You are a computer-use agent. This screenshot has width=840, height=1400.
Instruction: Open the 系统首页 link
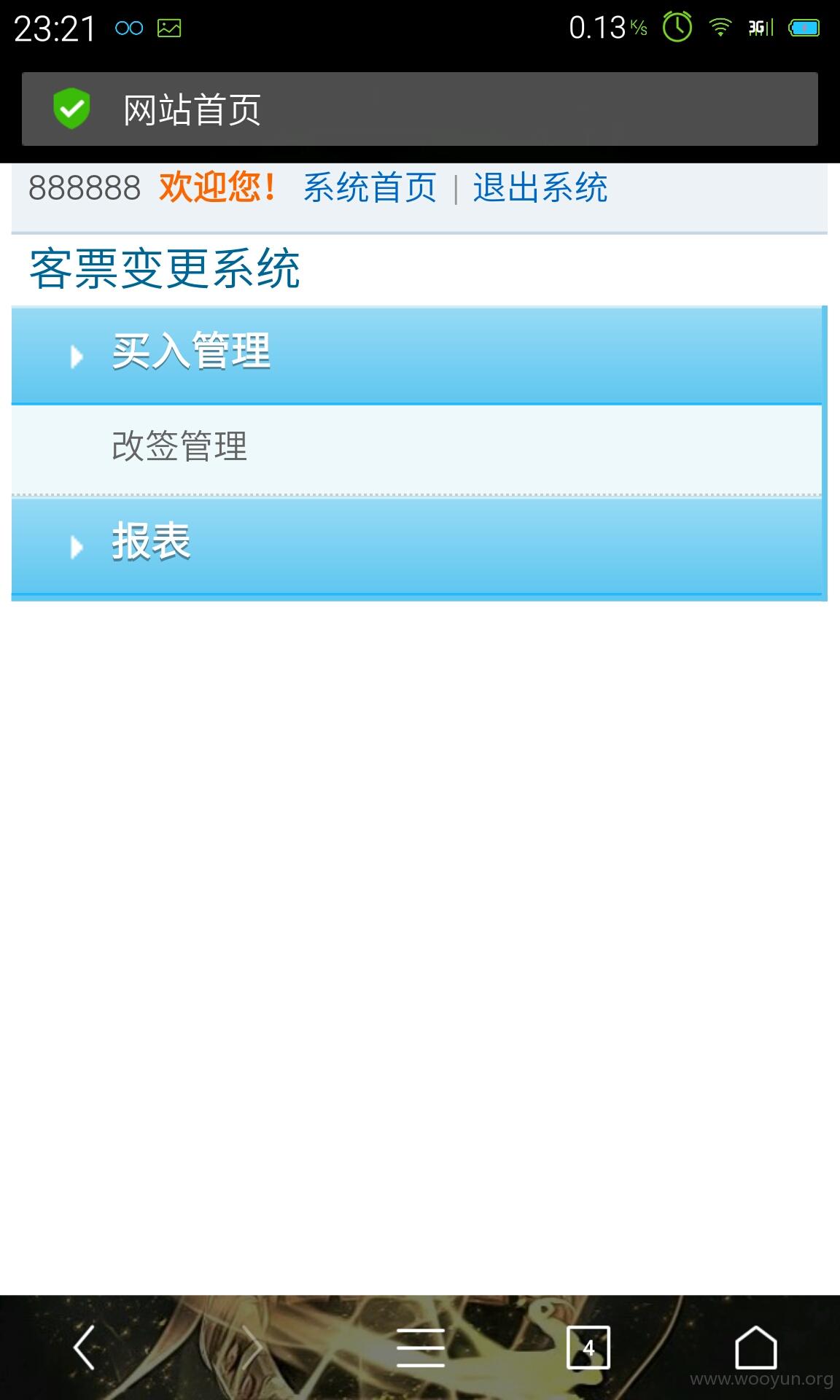click(x=370, y=188)
